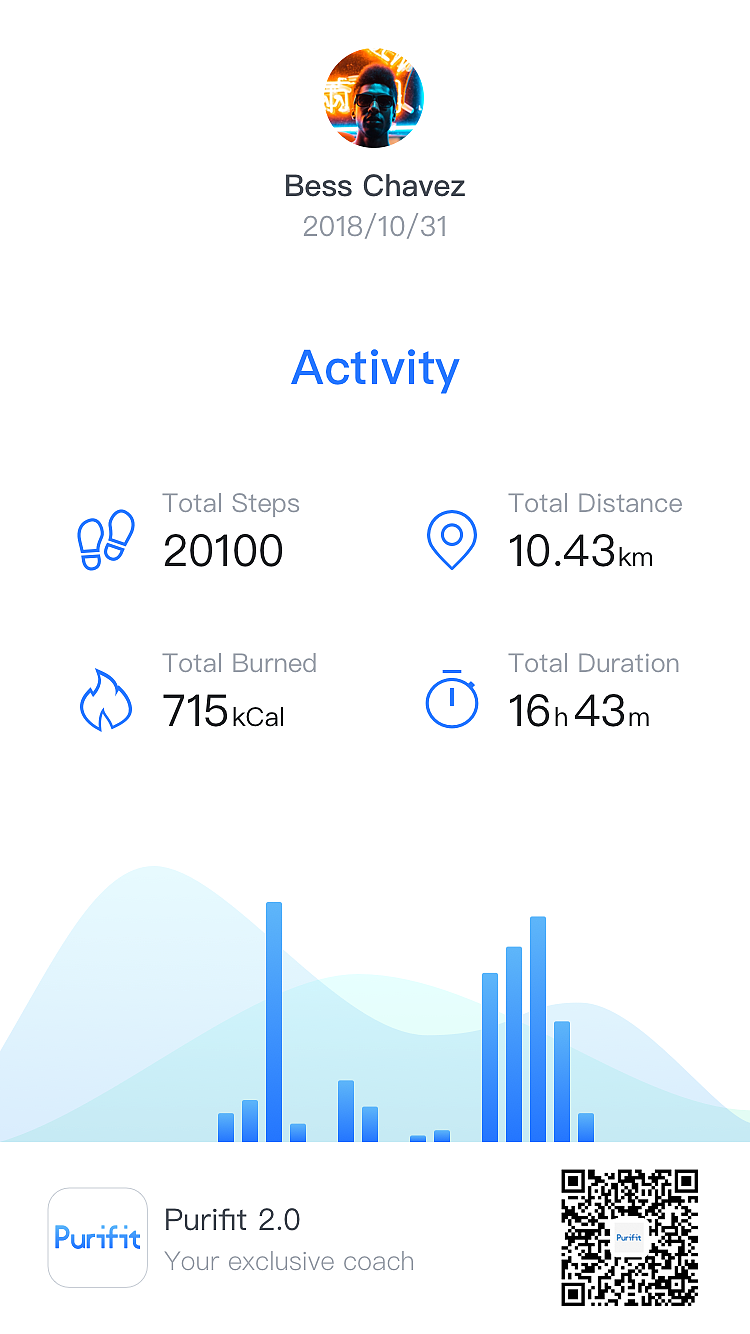Open the Purifit 2.0 menu entry
This screenshot has width=750, height=1334.
[x=232, y=1219]
